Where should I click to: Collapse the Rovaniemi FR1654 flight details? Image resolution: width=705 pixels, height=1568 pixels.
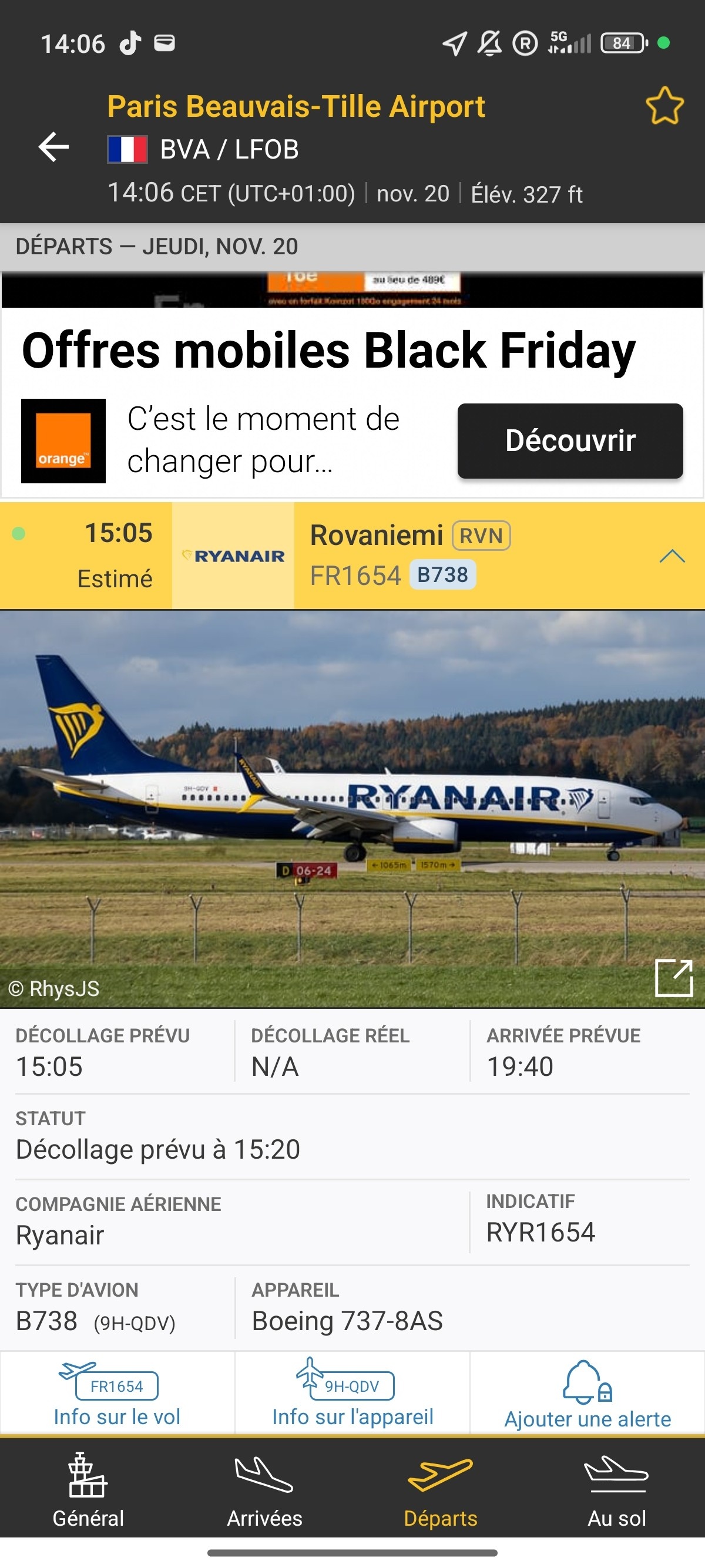[672, 556]
